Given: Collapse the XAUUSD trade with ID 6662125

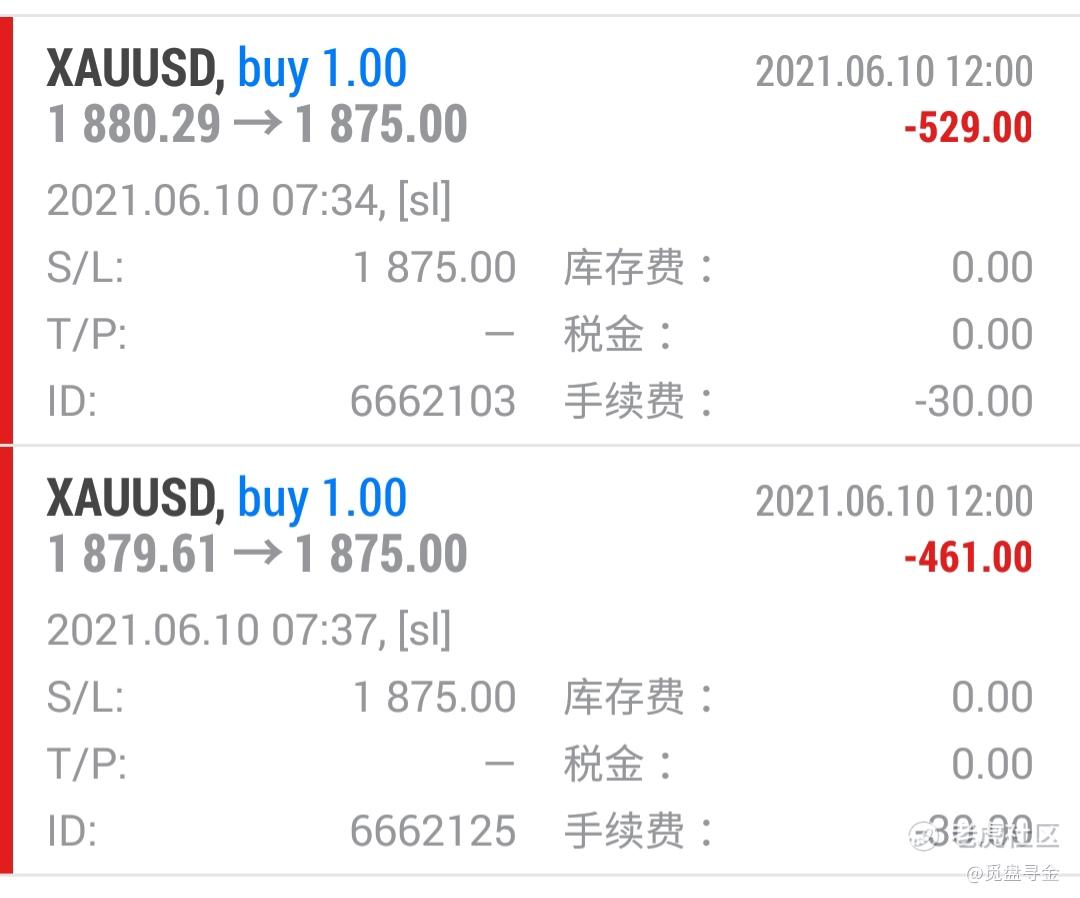Looking at the screenshot, I should [x=540, y=528].
